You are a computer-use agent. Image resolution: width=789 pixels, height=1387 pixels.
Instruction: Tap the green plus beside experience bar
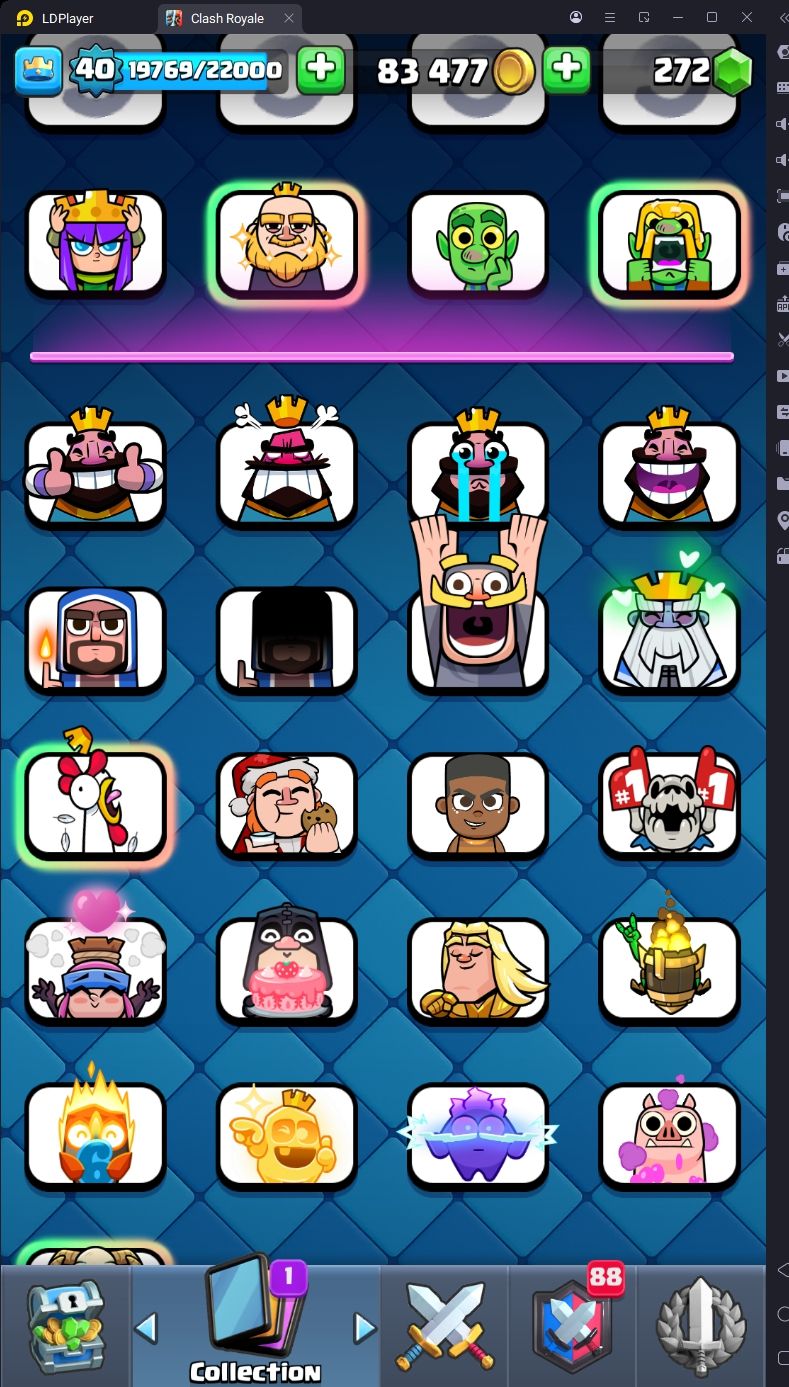(321, 69)
